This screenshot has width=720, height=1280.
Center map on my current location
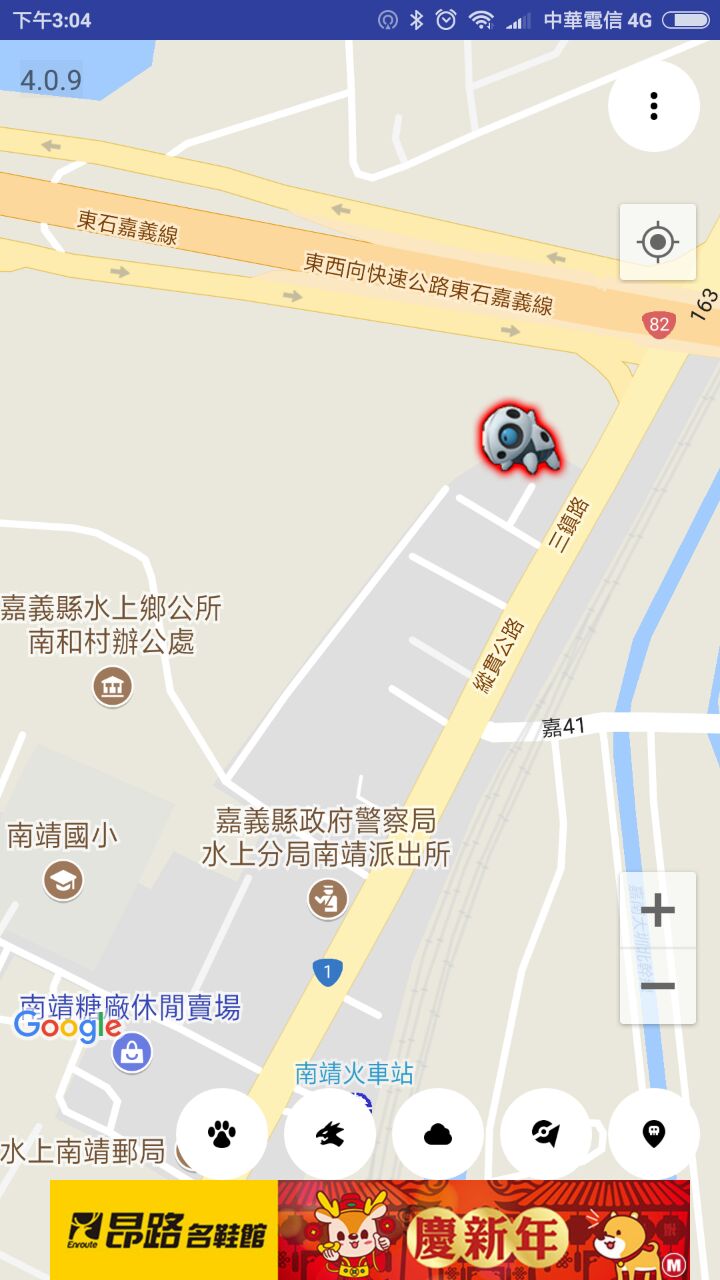pos(657,242)
